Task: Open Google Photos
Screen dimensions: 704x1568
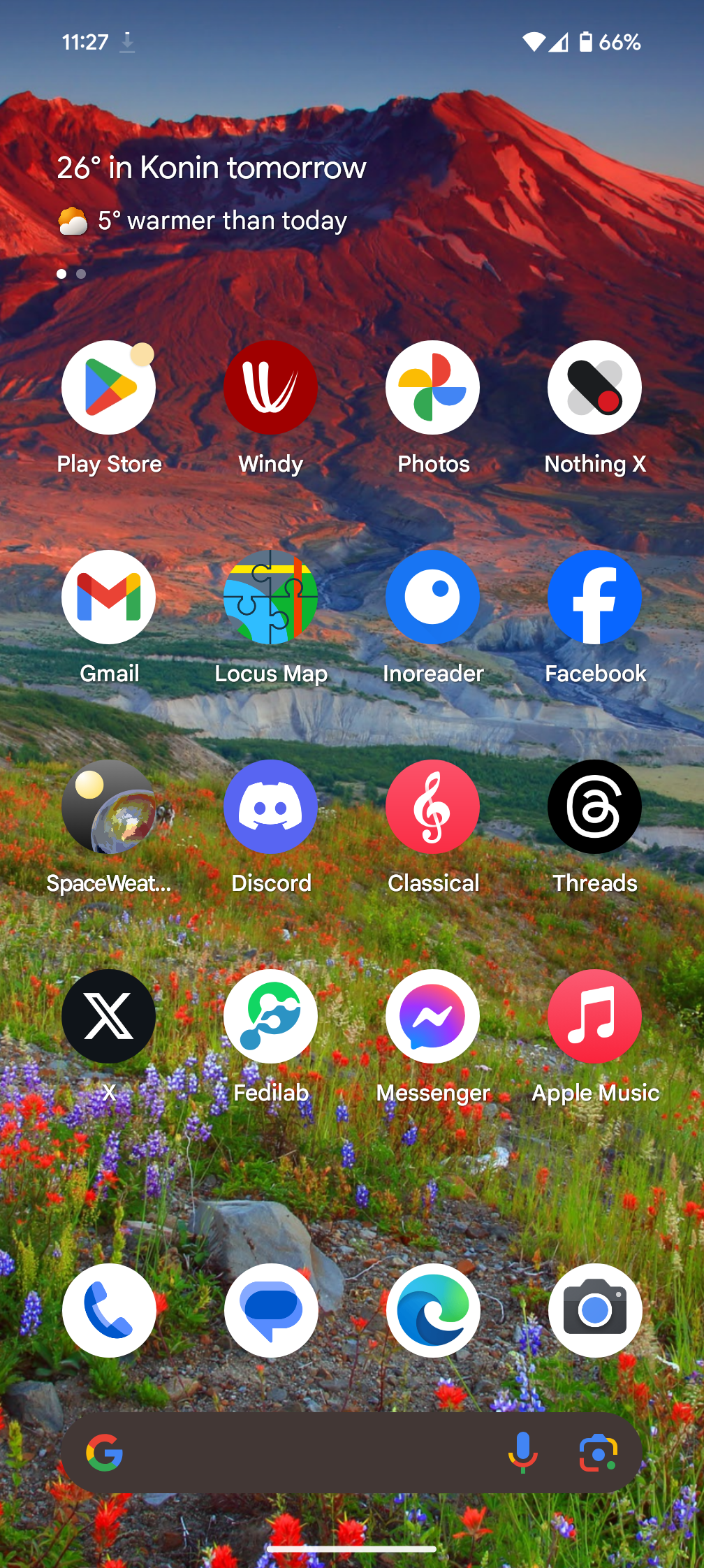Action: tap(432, 388)
